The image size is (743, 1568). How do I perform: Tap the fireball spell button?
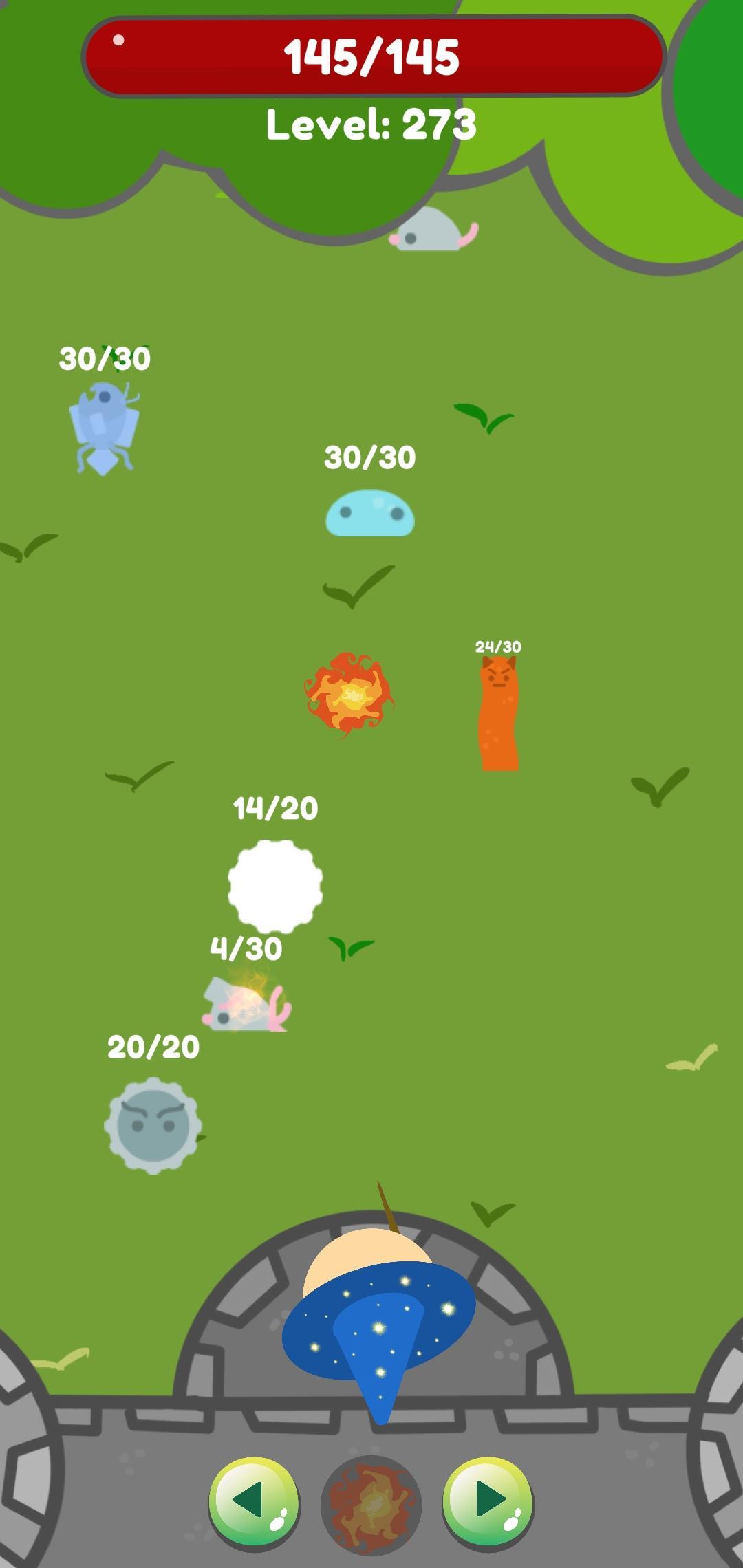click(x=371, y=1505)
